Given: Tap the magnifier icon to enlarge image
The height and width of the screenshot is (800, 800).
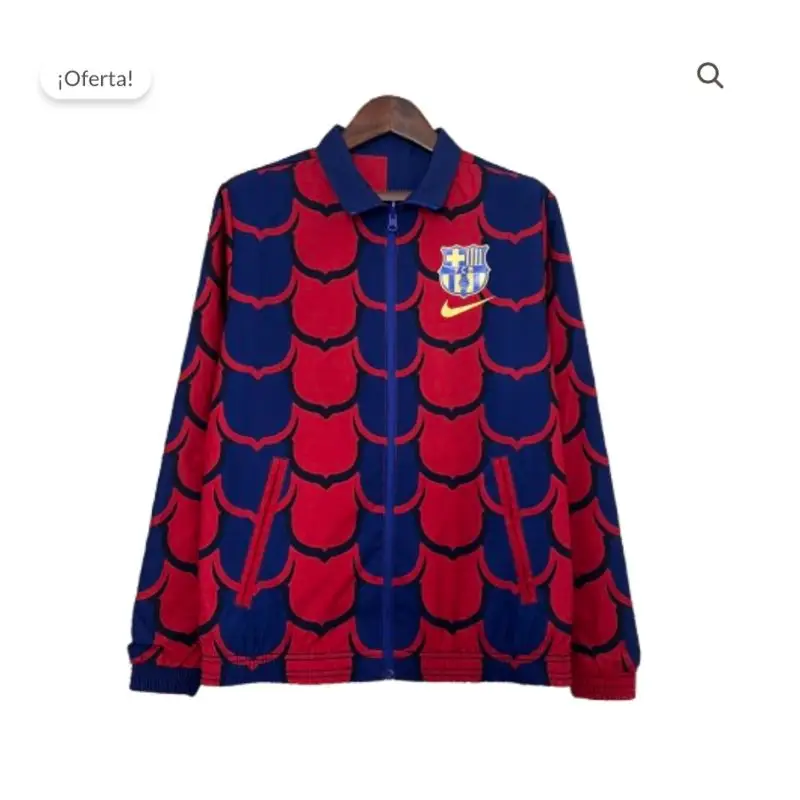Looking at the screenshot, I should pyautogui.click(x=709, y=75).
